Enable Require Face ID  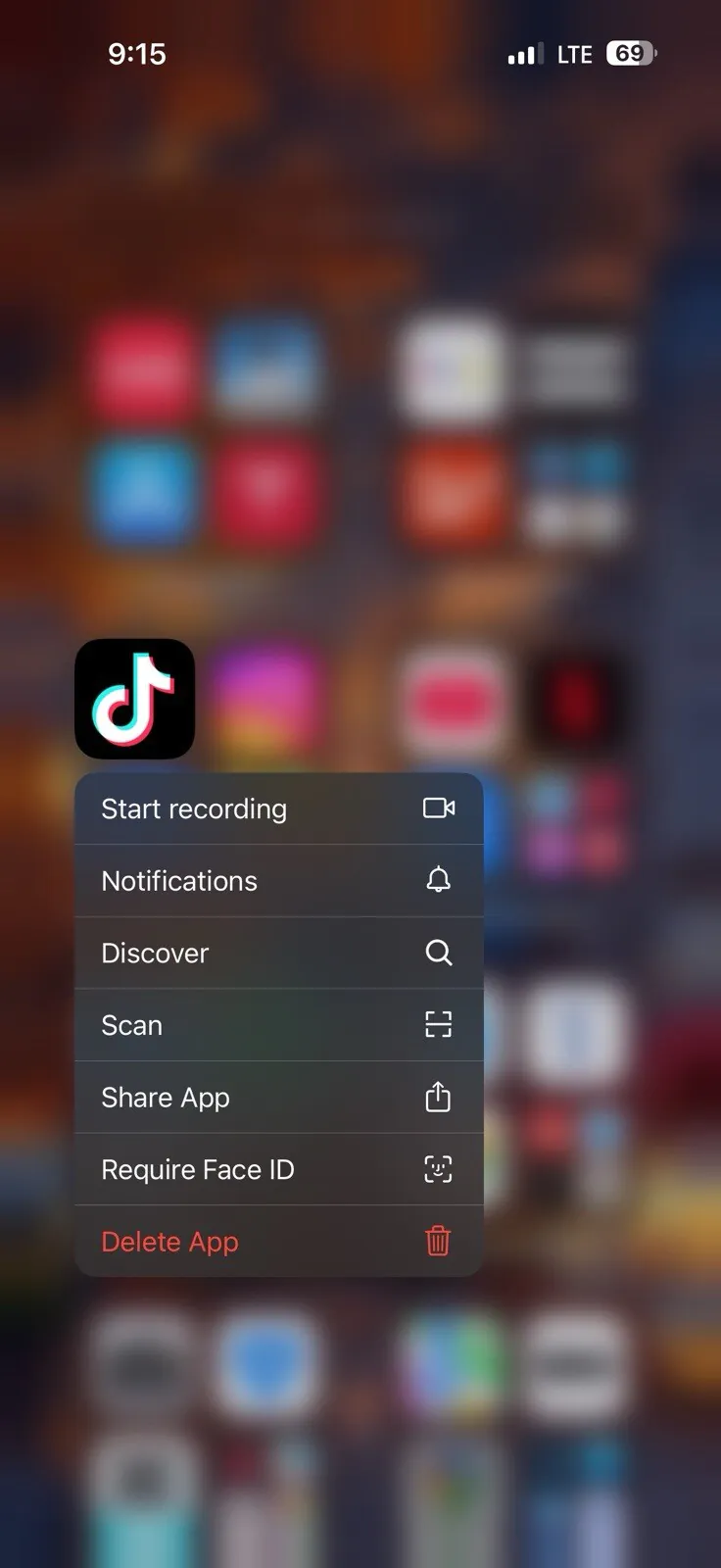(x=279, y=1169)
